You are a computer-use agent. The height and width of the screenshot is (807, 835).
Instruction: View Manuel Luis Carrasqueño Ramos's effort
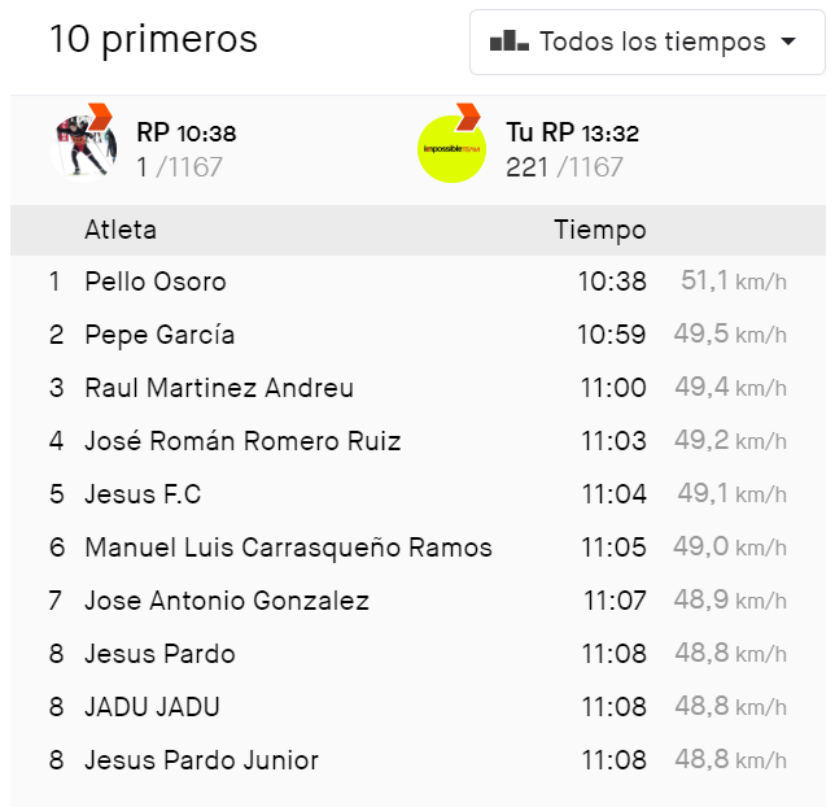tap(288, 548)
